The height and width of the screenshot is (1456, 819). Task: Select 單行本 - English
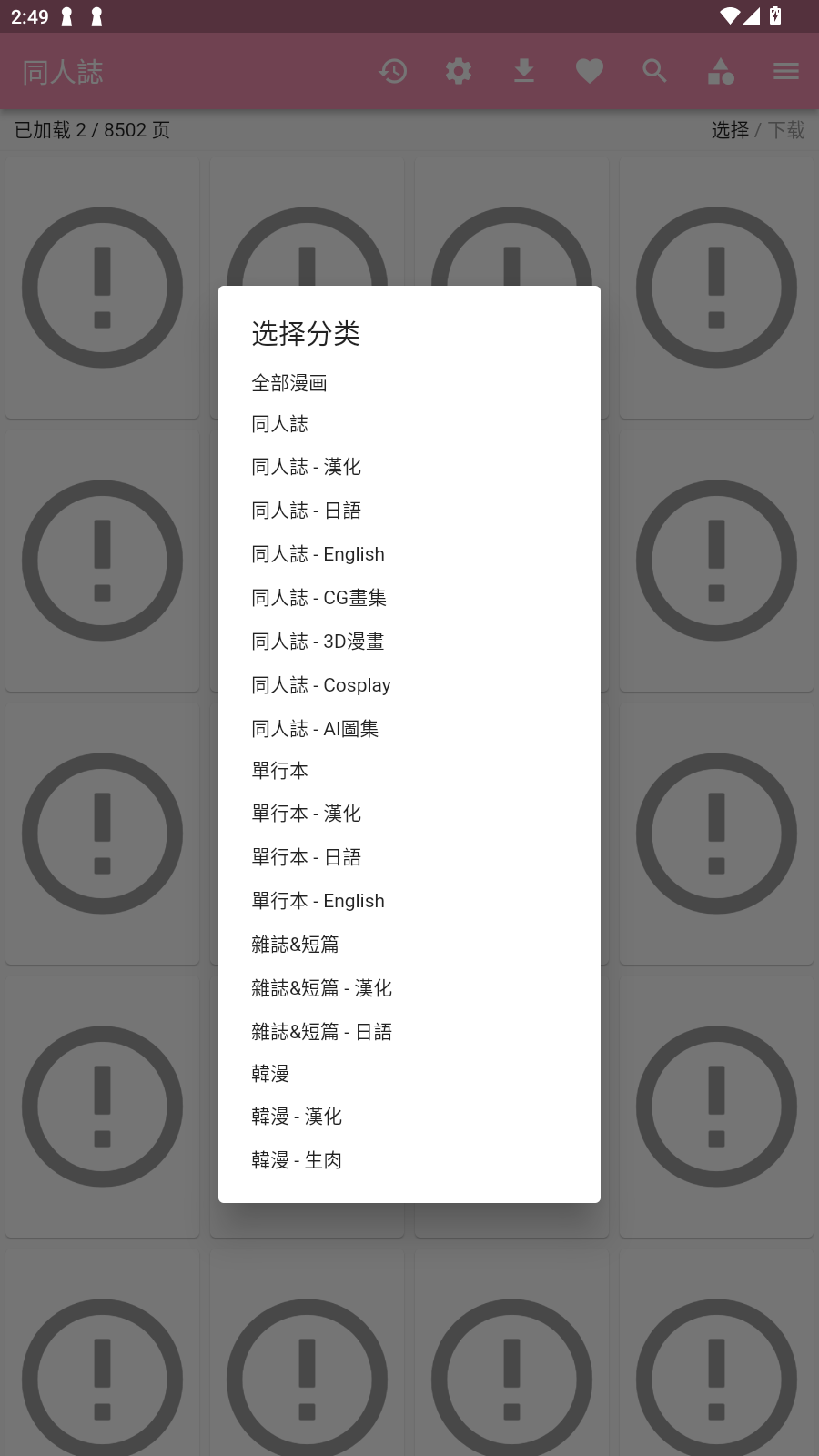tap(318, 901)
